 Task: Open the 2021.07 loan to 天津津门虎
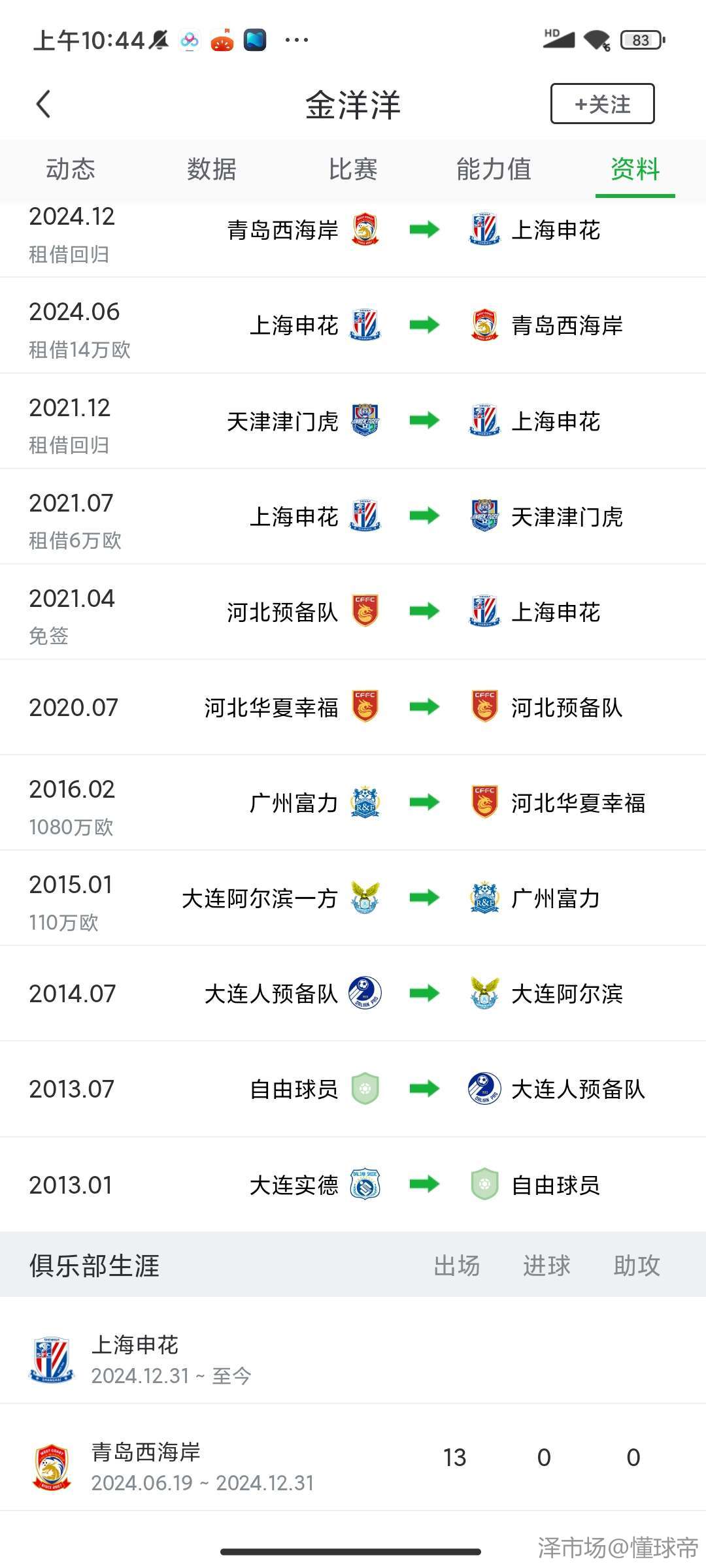coord(353,516)
